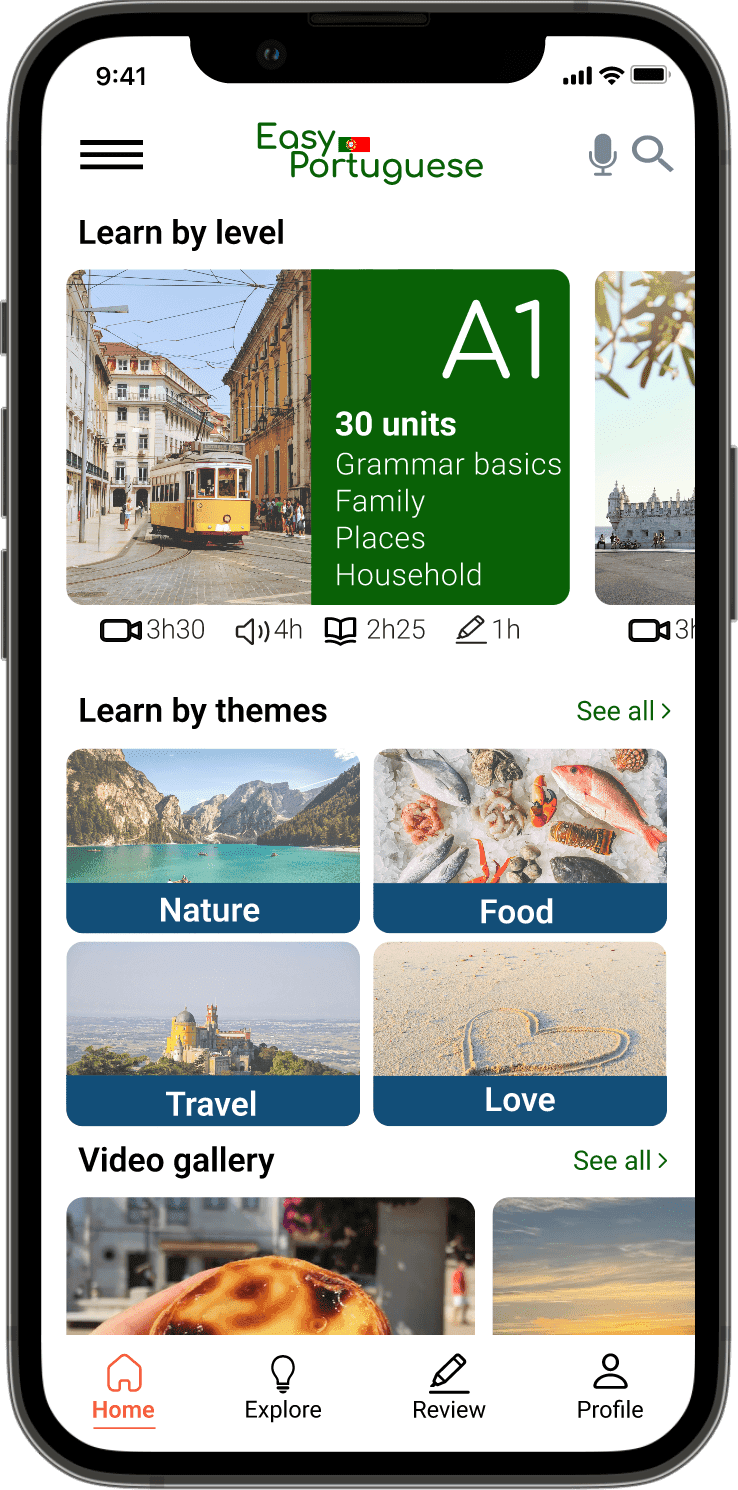This screenshot has height=1490, width=738.
Task: Open the Profile tab
Action: click(x=610, y=1388)
